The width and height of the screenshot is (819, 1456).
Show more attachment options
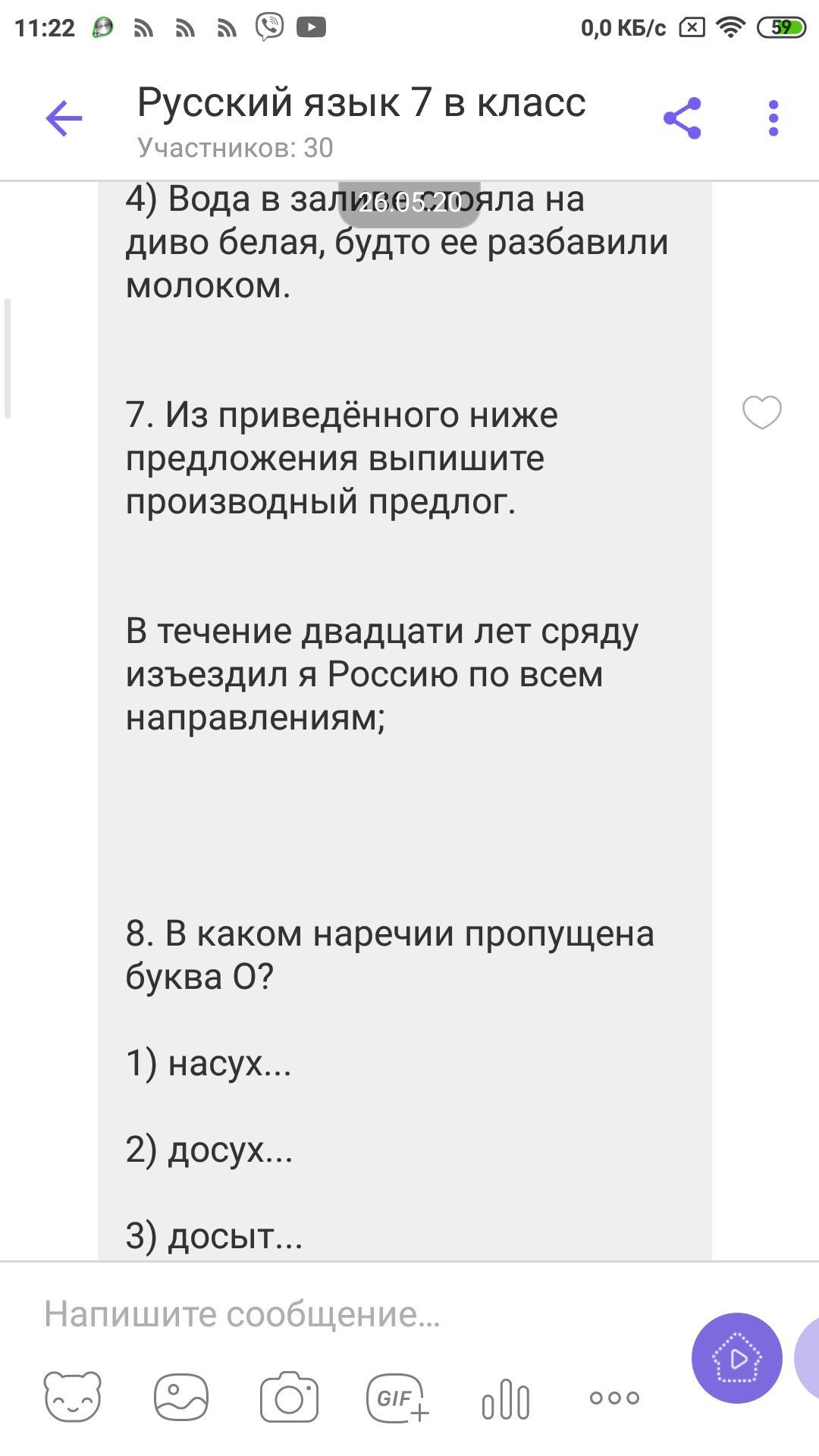tap(614, 1397)
